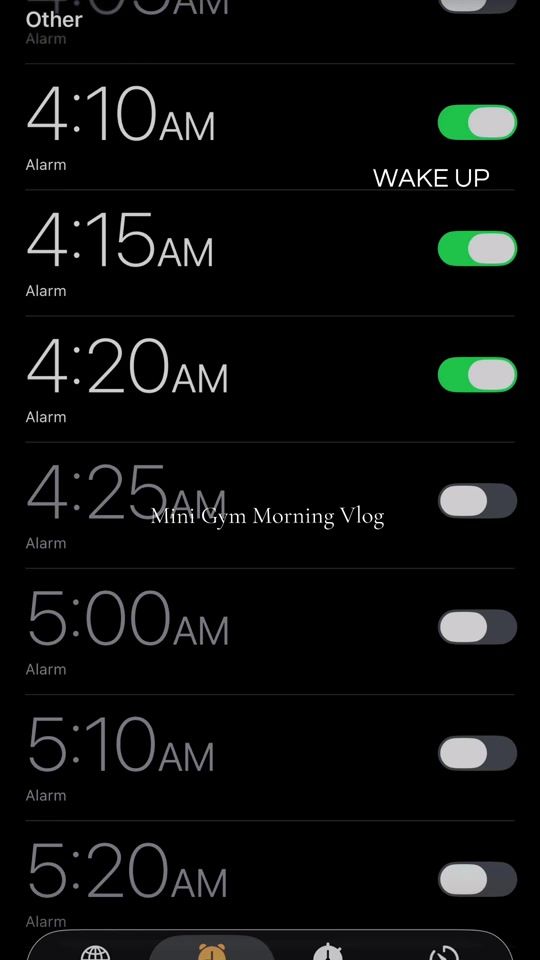Open the World Clock globe tab
The width and height of the screenshot is (540, 960).
coord(96,953)
